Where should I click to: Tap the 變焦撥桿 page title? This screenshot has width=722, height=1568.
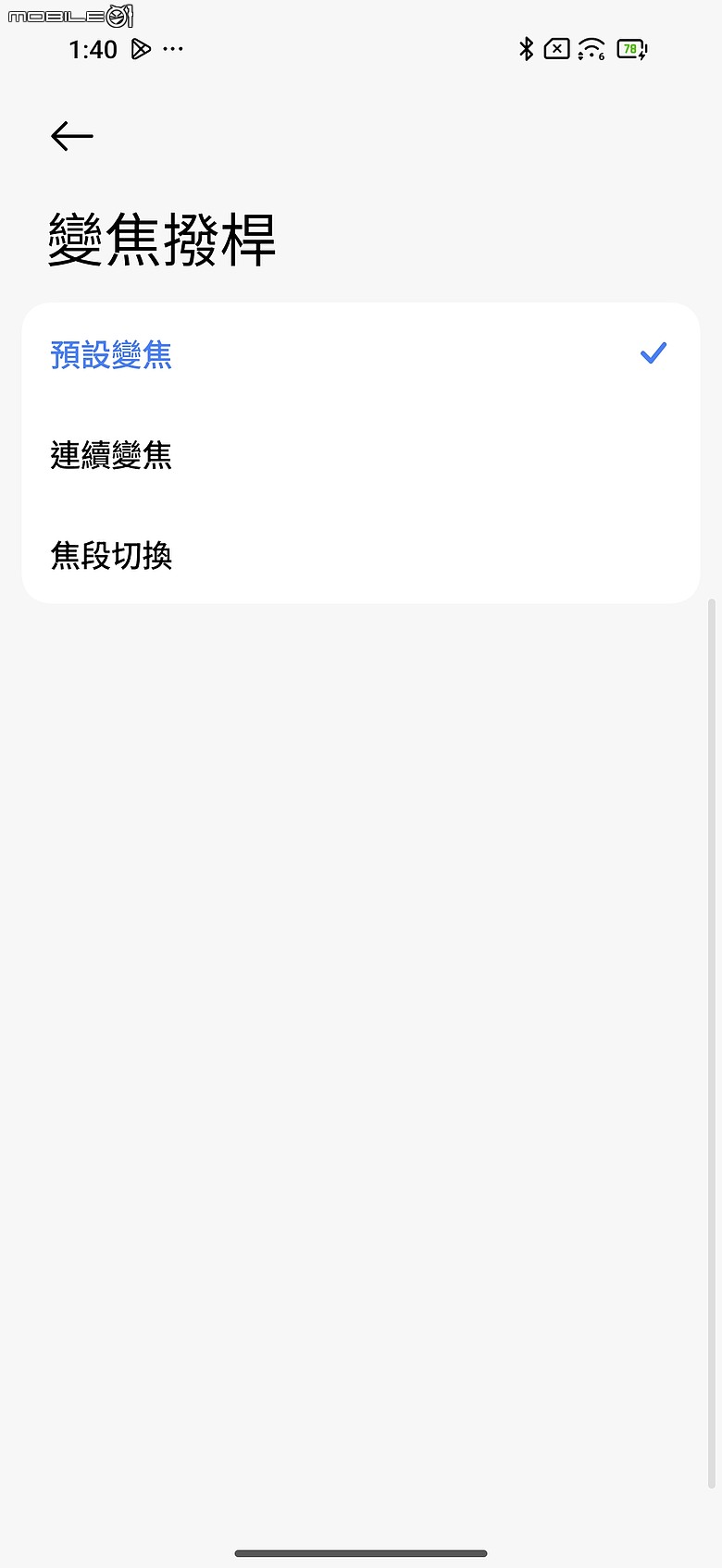[x=163, y=239]
